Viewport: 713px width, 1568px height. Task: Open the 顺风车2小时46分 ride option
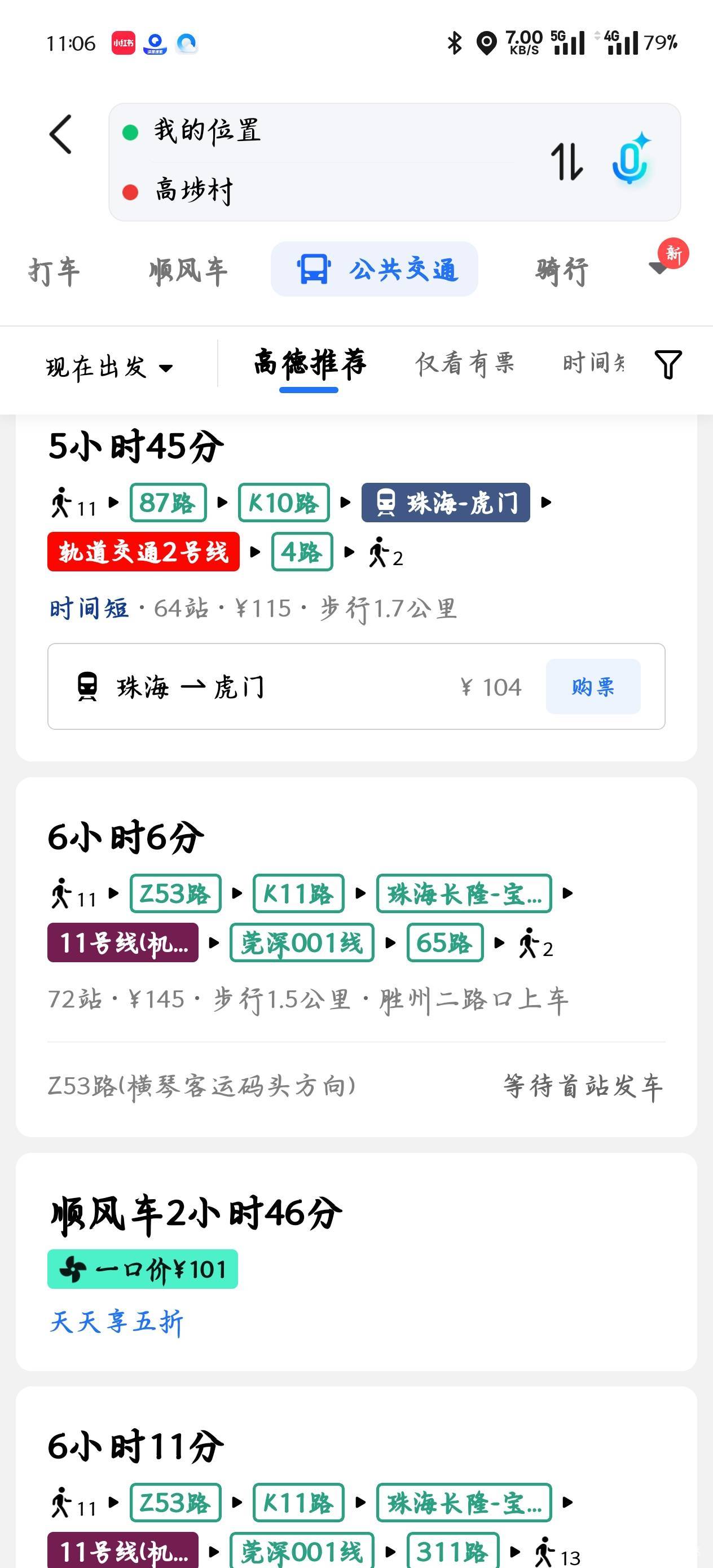tap(356, 1262)
